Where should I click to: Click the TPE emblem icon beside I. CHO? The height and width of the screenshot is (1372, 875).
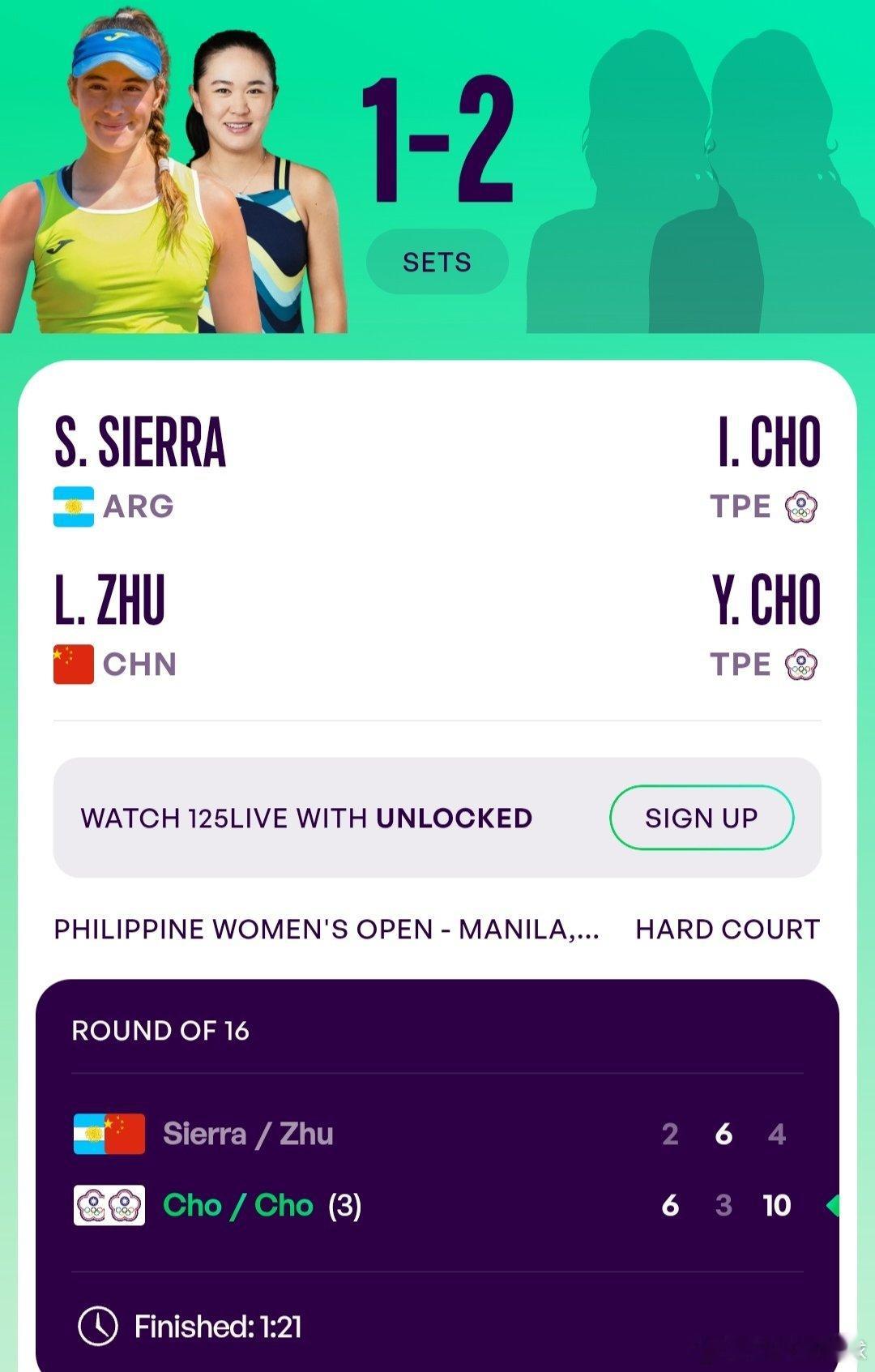tap(801, 506)
